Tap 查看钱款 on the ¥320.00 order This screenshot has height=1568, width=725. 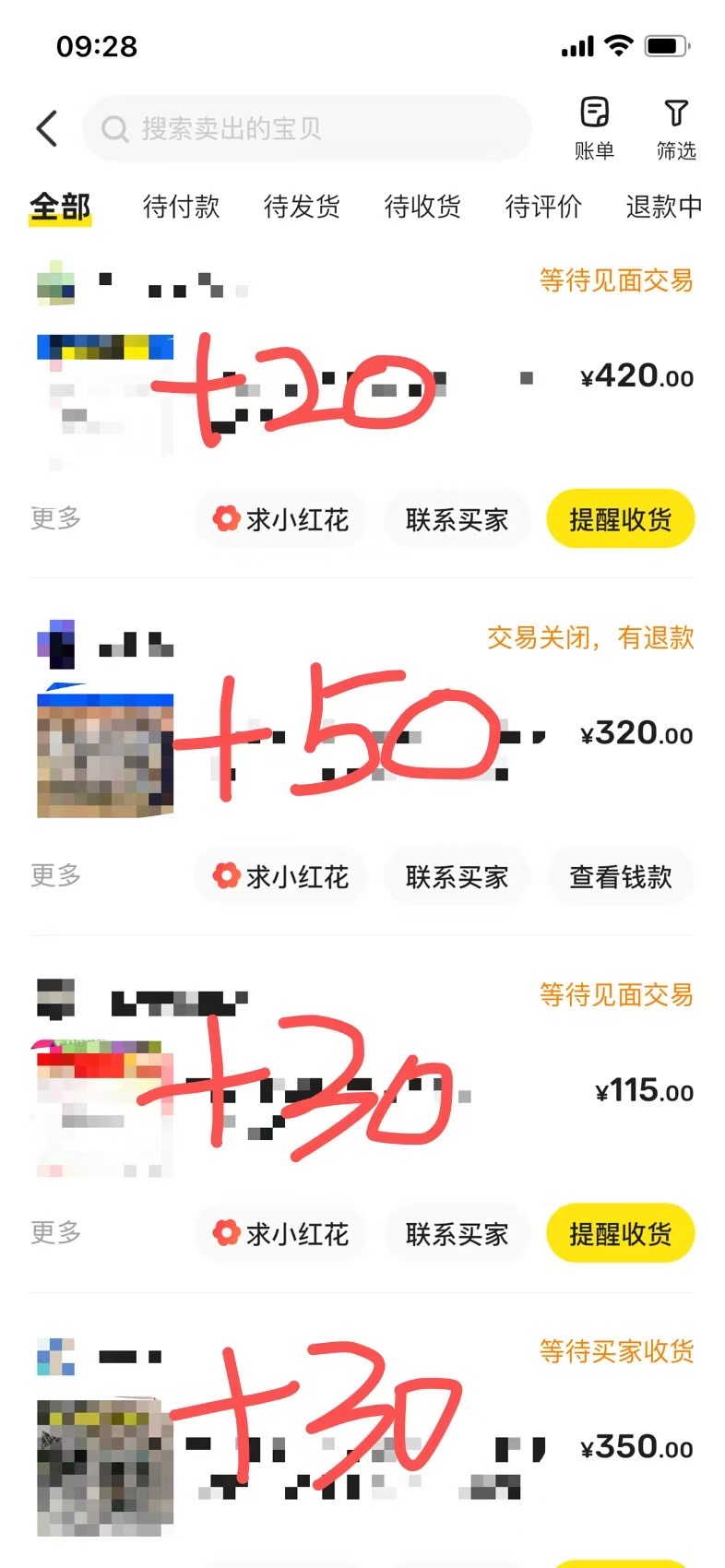[x=620, y=876]
